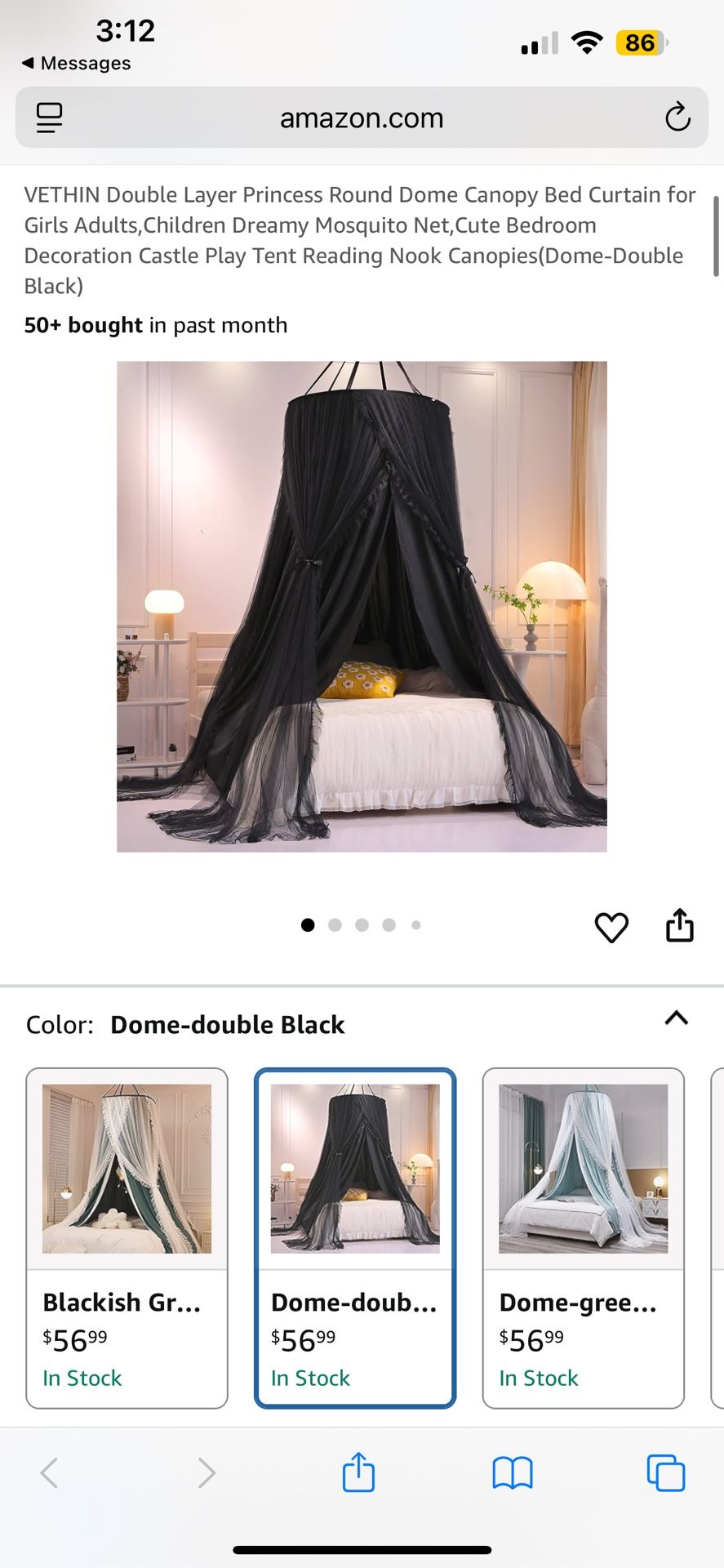Viewport: 724px width, 1568px height.
Task: Choose the Dome-green color swatch
Action: tap(582, 1168)
